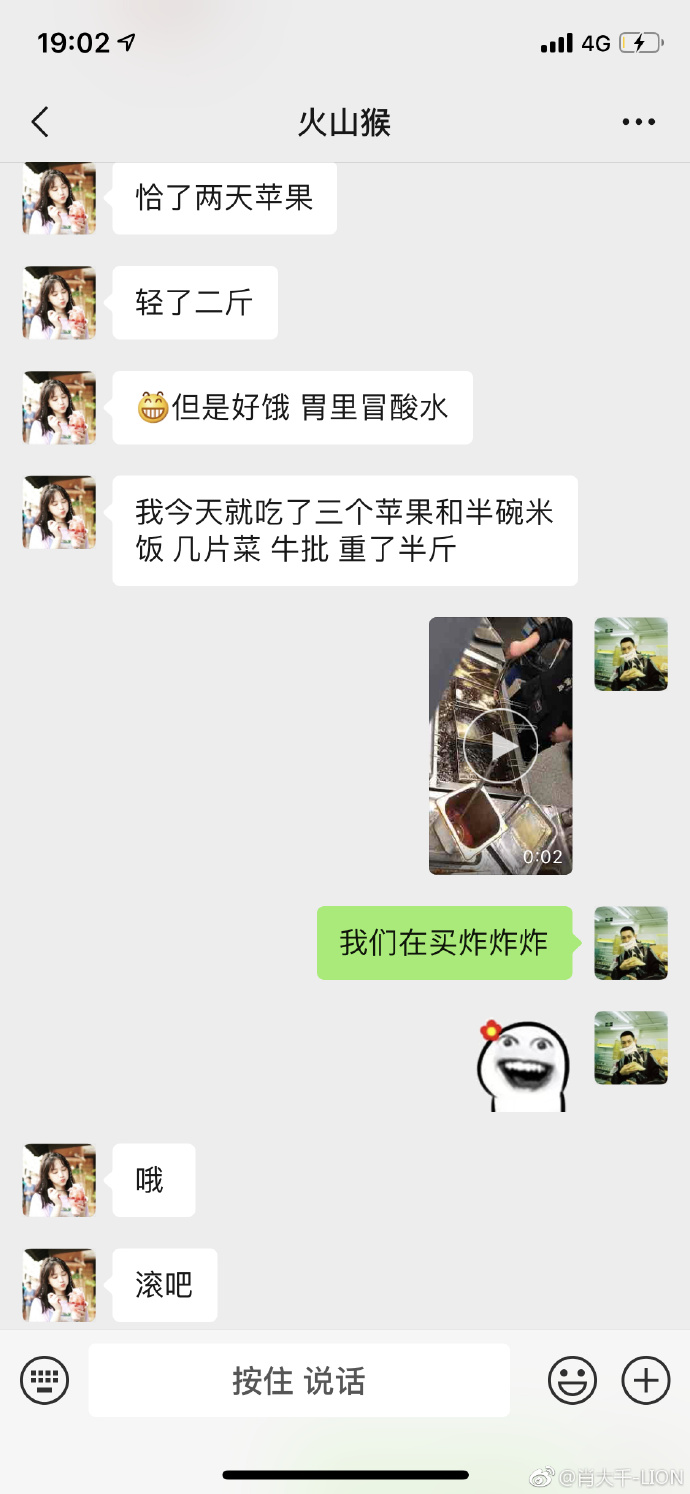Open the plus attachment menu
690x1494 pixels.
(x=646, y=1381)
